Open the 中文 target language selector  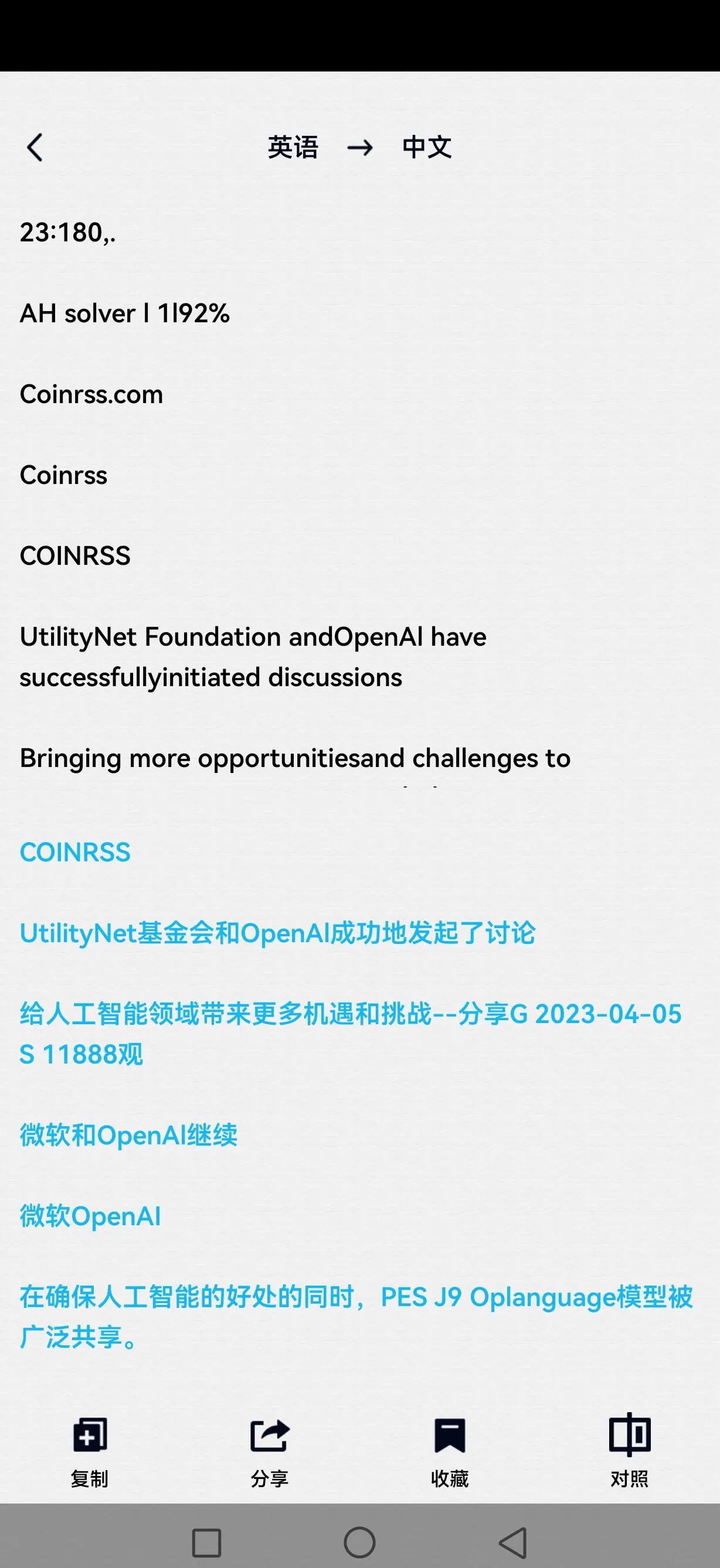[x=426, y=147]
